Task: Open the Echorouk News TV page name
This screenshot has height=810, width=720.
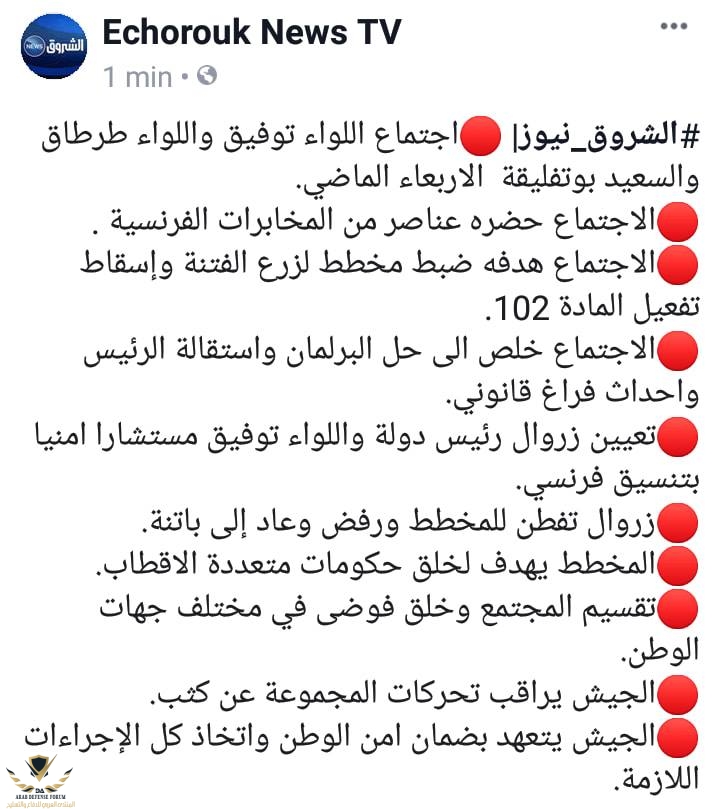Action: point(251,32)
